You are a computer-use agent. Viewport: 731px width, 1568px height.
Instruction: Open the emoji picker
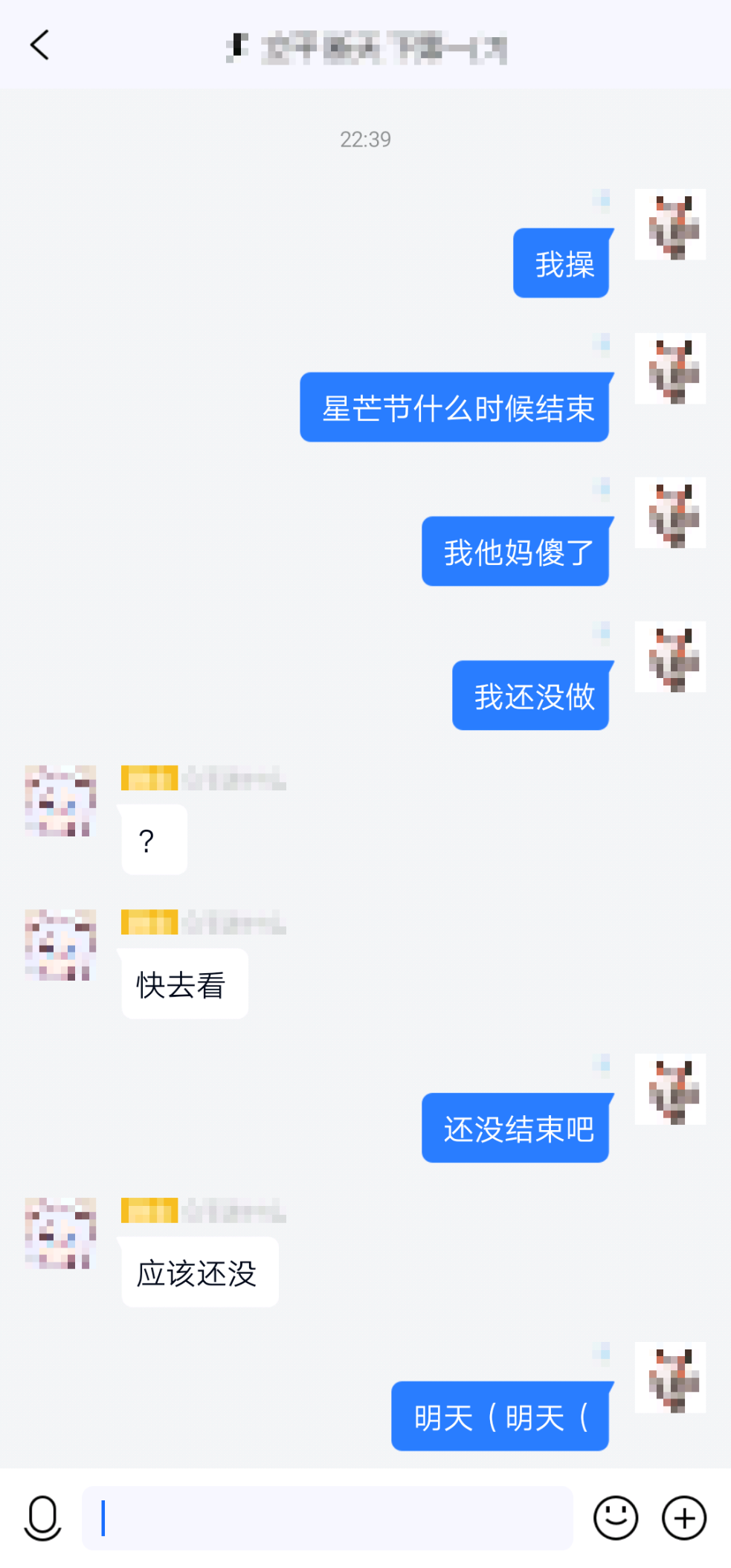pyautogui.click(x=616, y=1517)
